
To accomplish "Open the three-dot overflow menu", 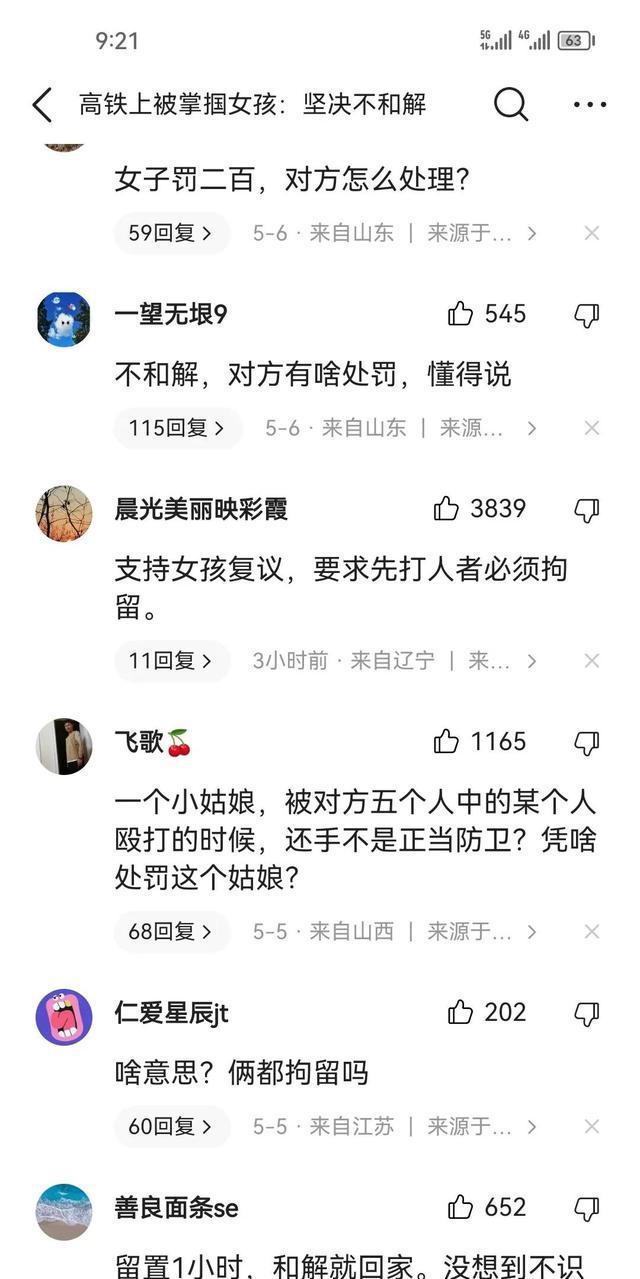I will [x=590, y=104].
